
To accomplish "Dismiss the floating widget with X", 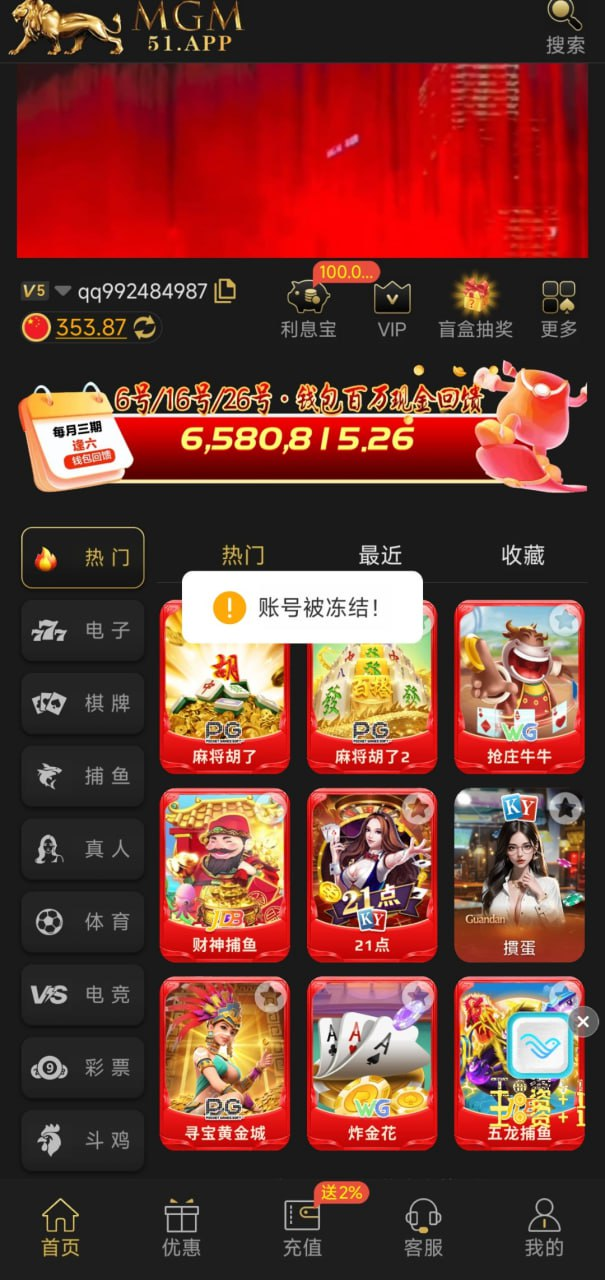I will [x=583, y=1021].
